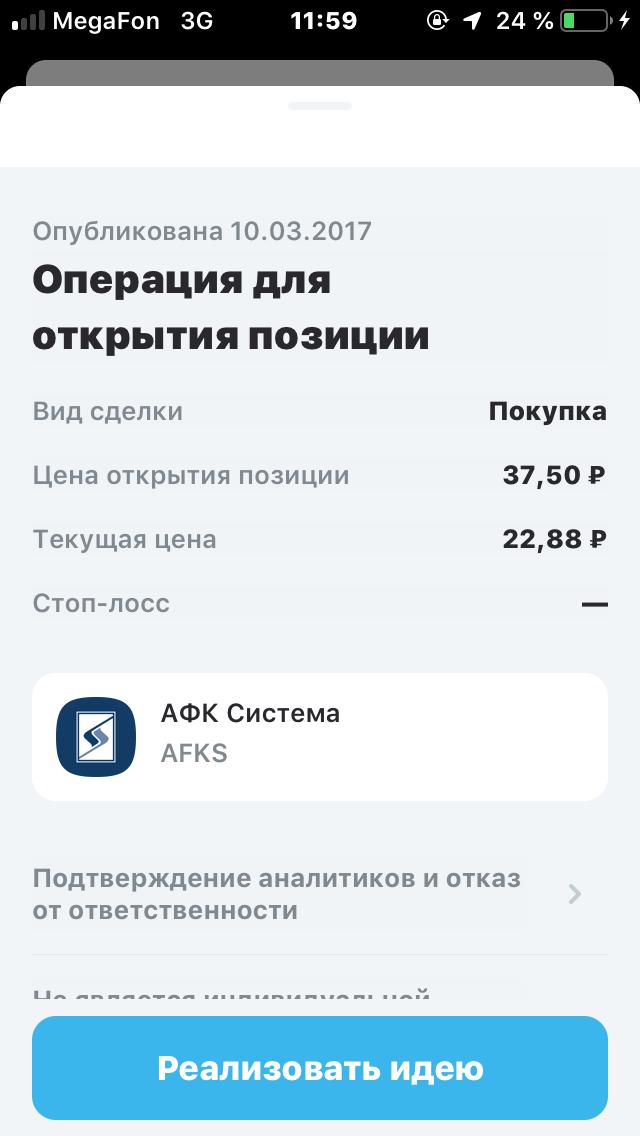This screenshot has width=640, height=1136.
Task: Open Подтверждение аналитиков и отказ от ответственности
Action: [x=310, y=894]
